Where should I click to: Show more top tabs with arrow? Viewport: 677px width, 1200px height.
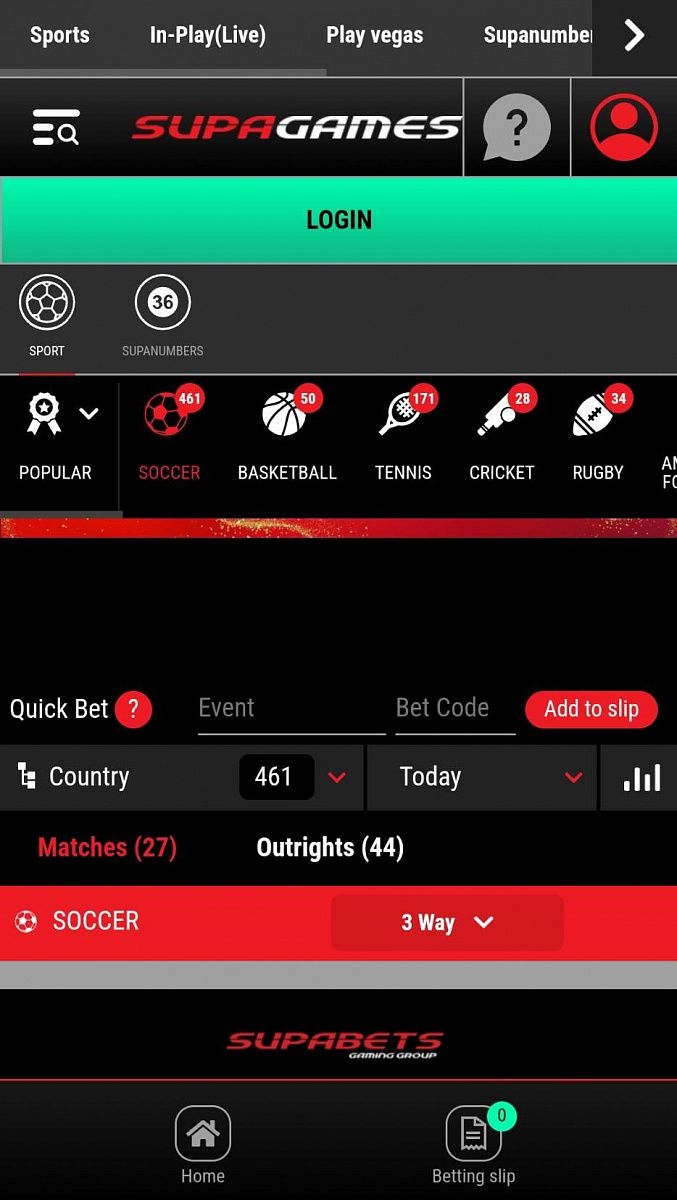click(634, 36)
